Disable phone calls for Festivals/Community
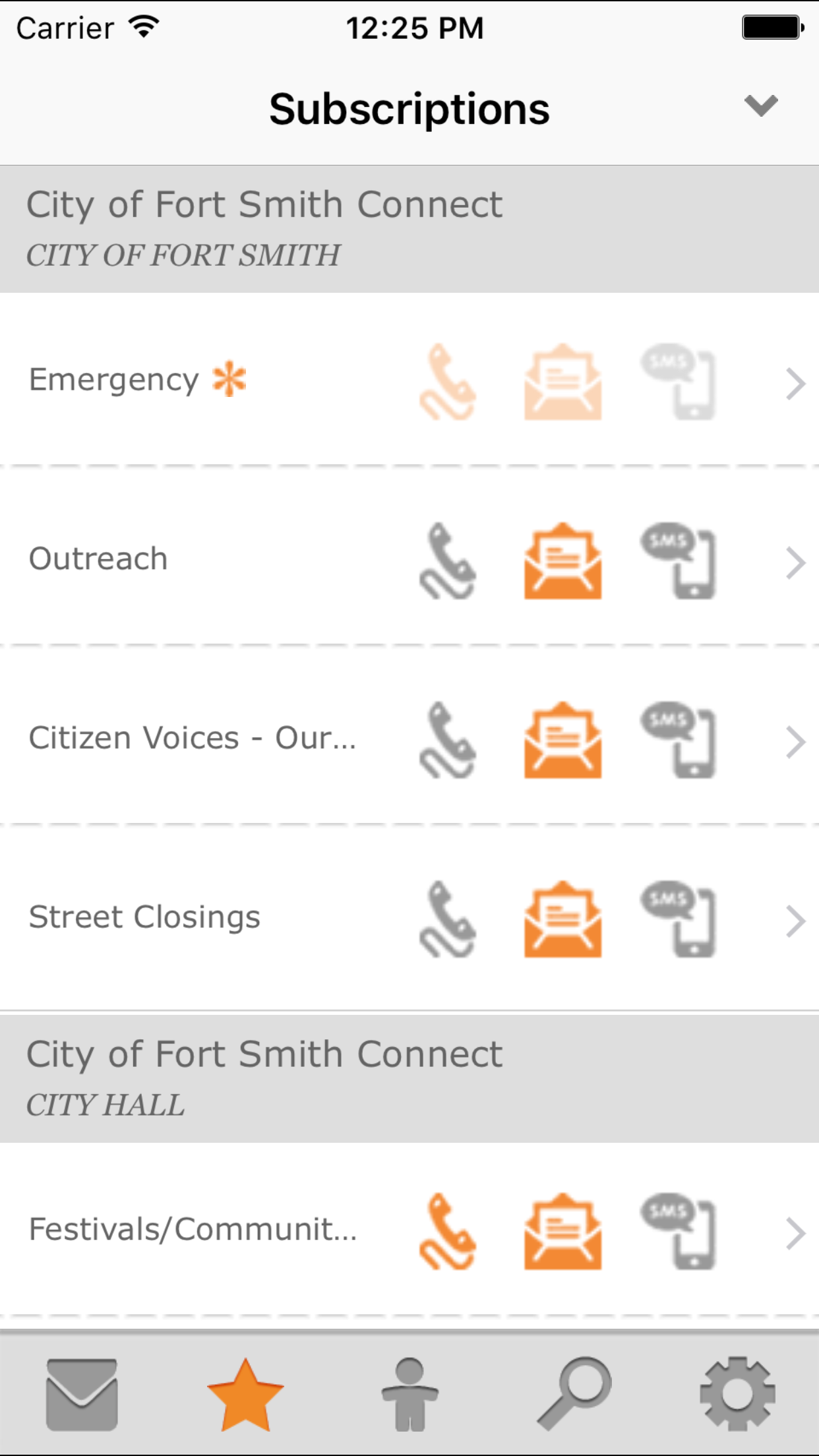The image size is (819, 1456). 448,1231
